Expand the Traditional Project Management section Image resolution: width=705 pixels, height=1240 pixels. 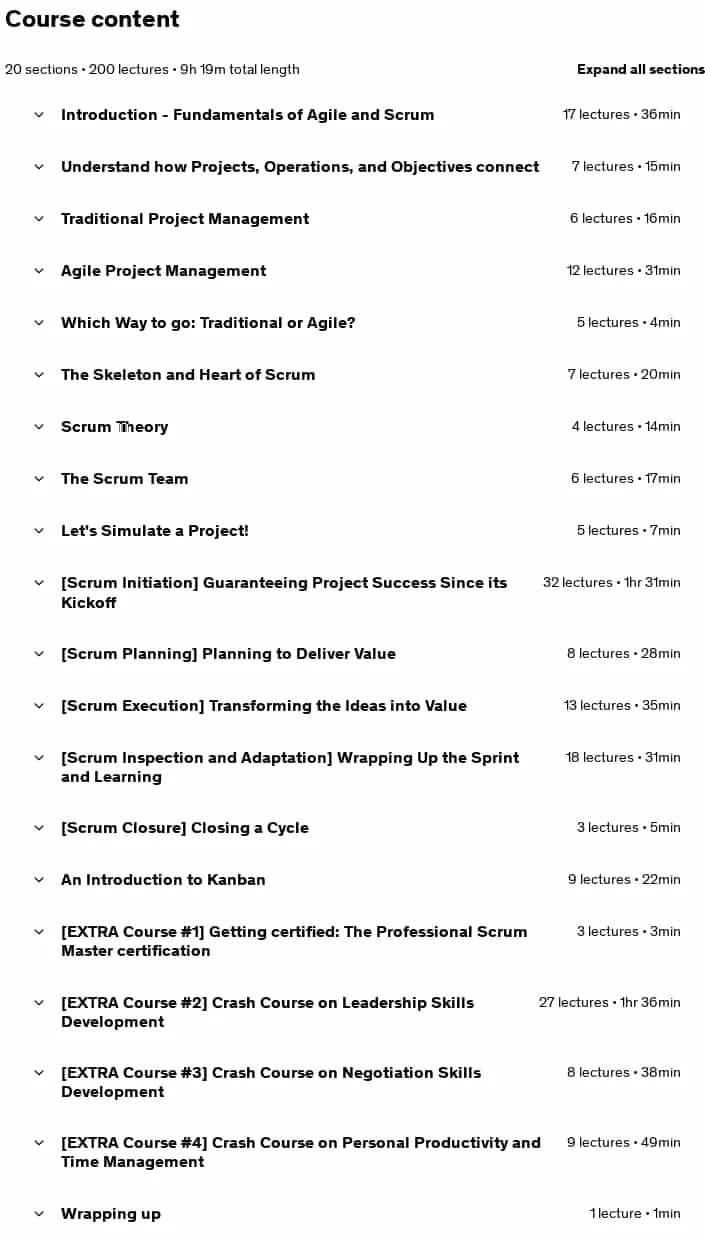pos(352,219)
